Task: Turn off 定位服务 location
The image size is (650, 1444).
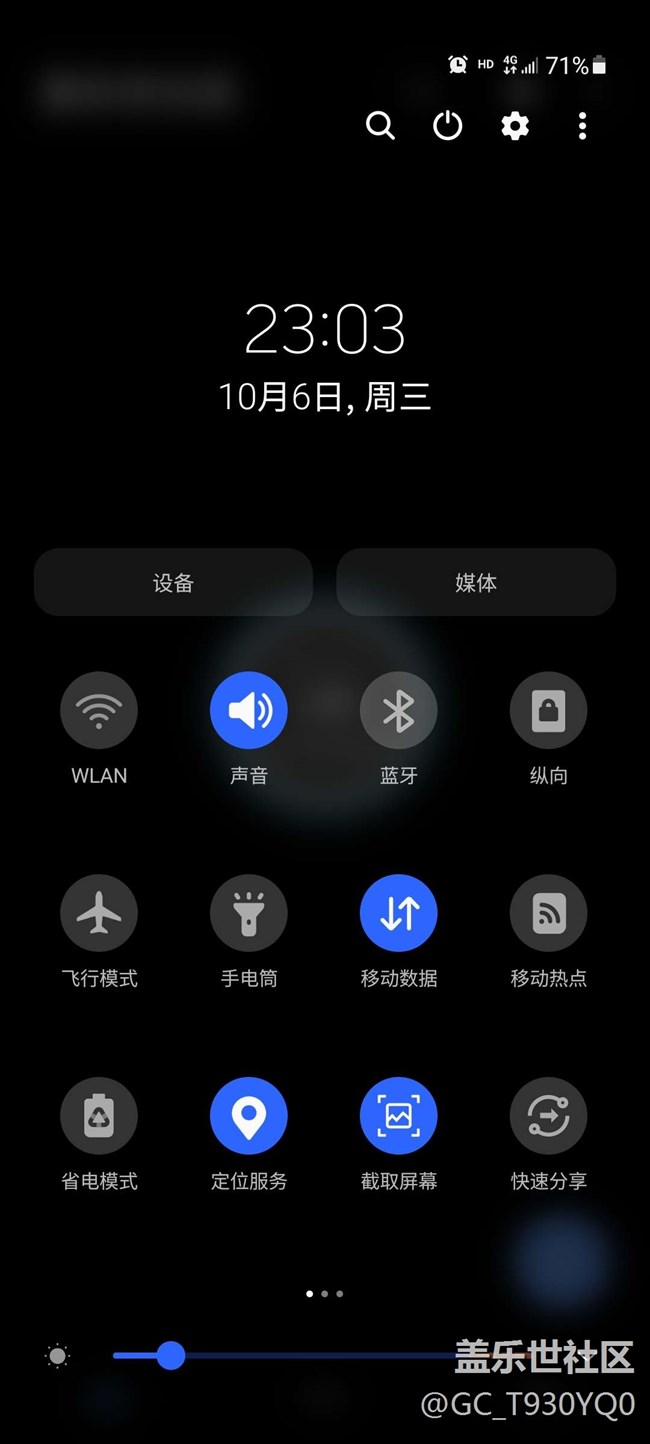Action: click(x=249, y=1116)
